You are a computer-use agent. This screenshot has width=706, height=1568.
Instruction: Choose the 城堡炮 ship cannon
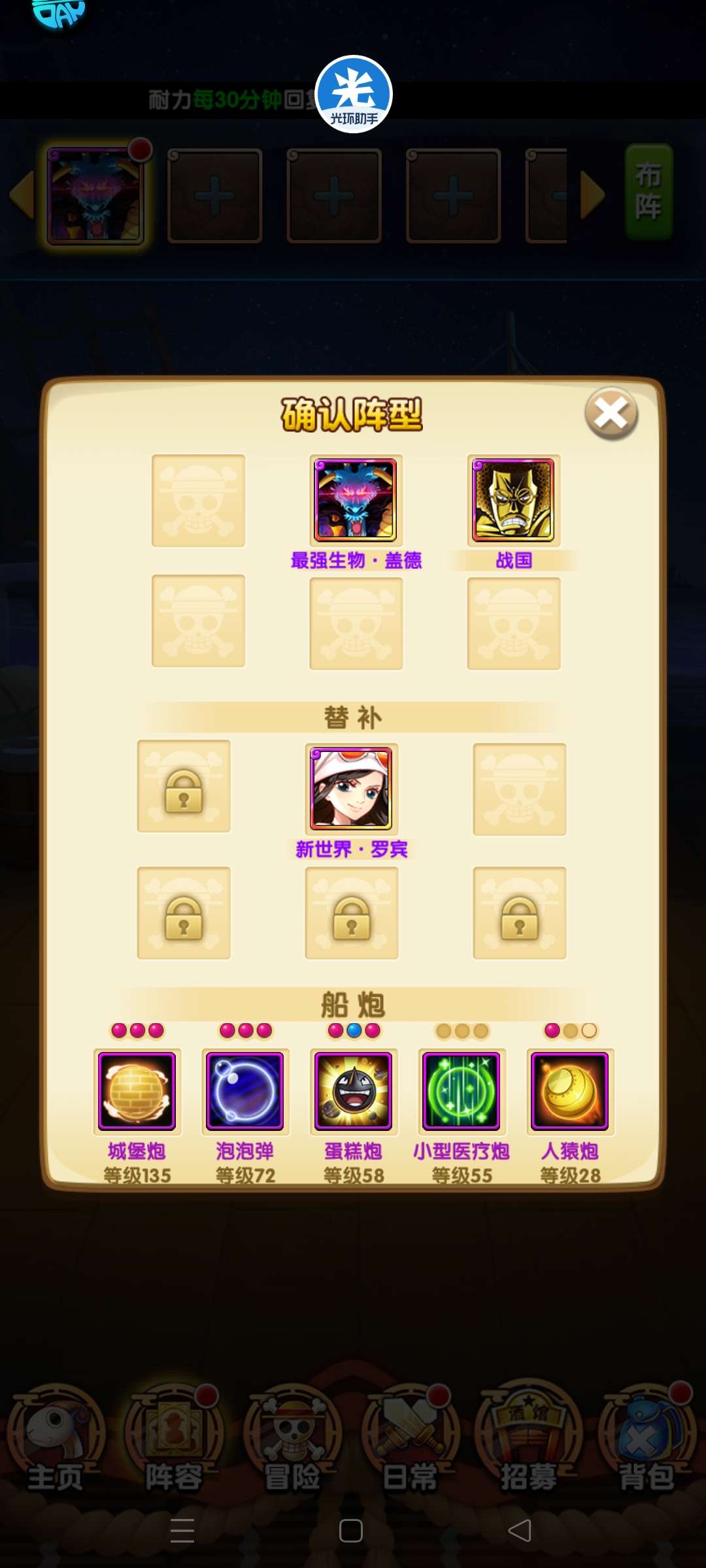[137, 1091]
